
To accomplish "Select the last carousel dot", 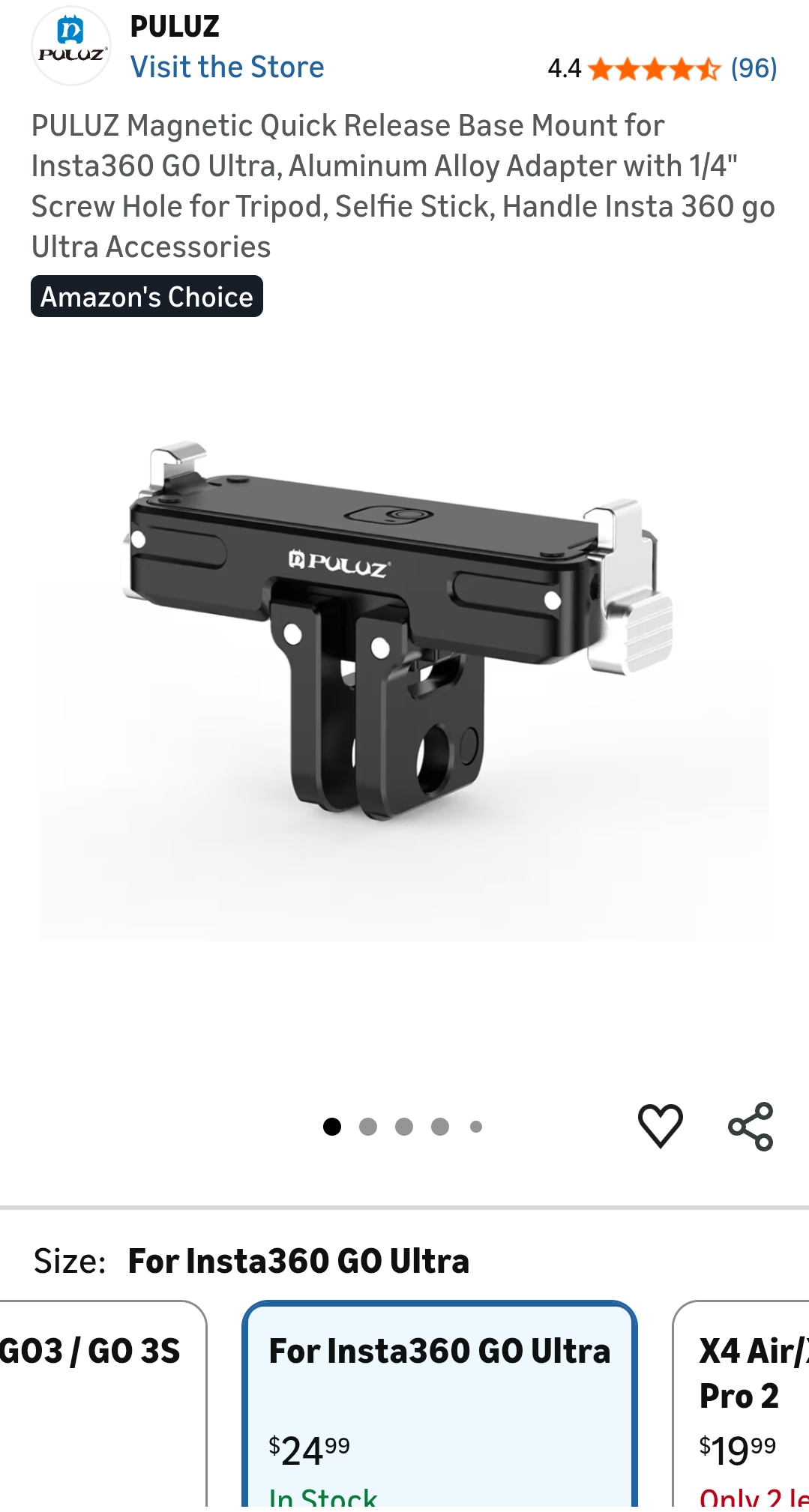I will pos(475,1125).
